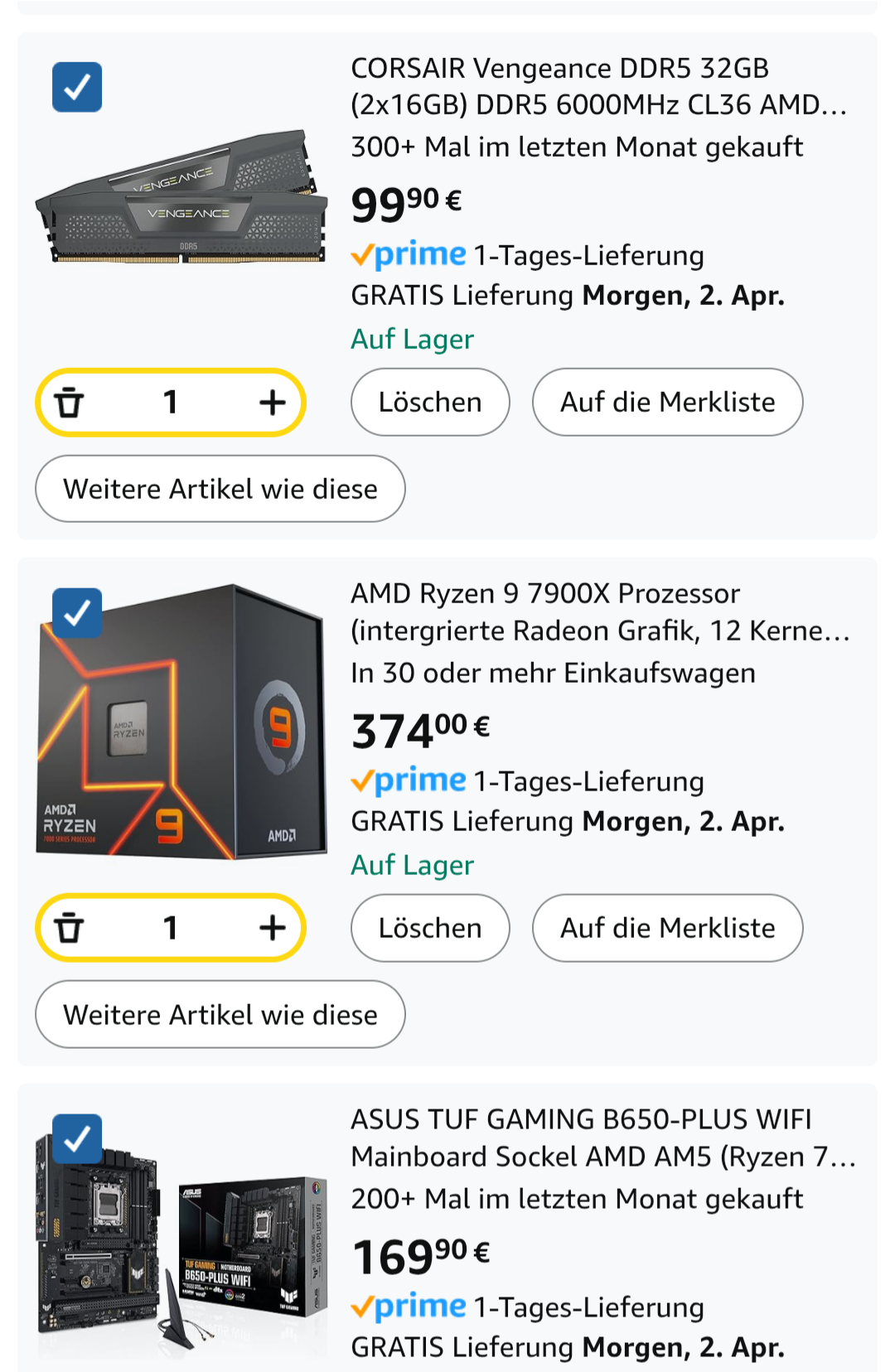The height and width of the screenshot is (1372, 895).
Task: Open the CORSAIR Vengeance DDR5 product title
Action: (597, 86)
